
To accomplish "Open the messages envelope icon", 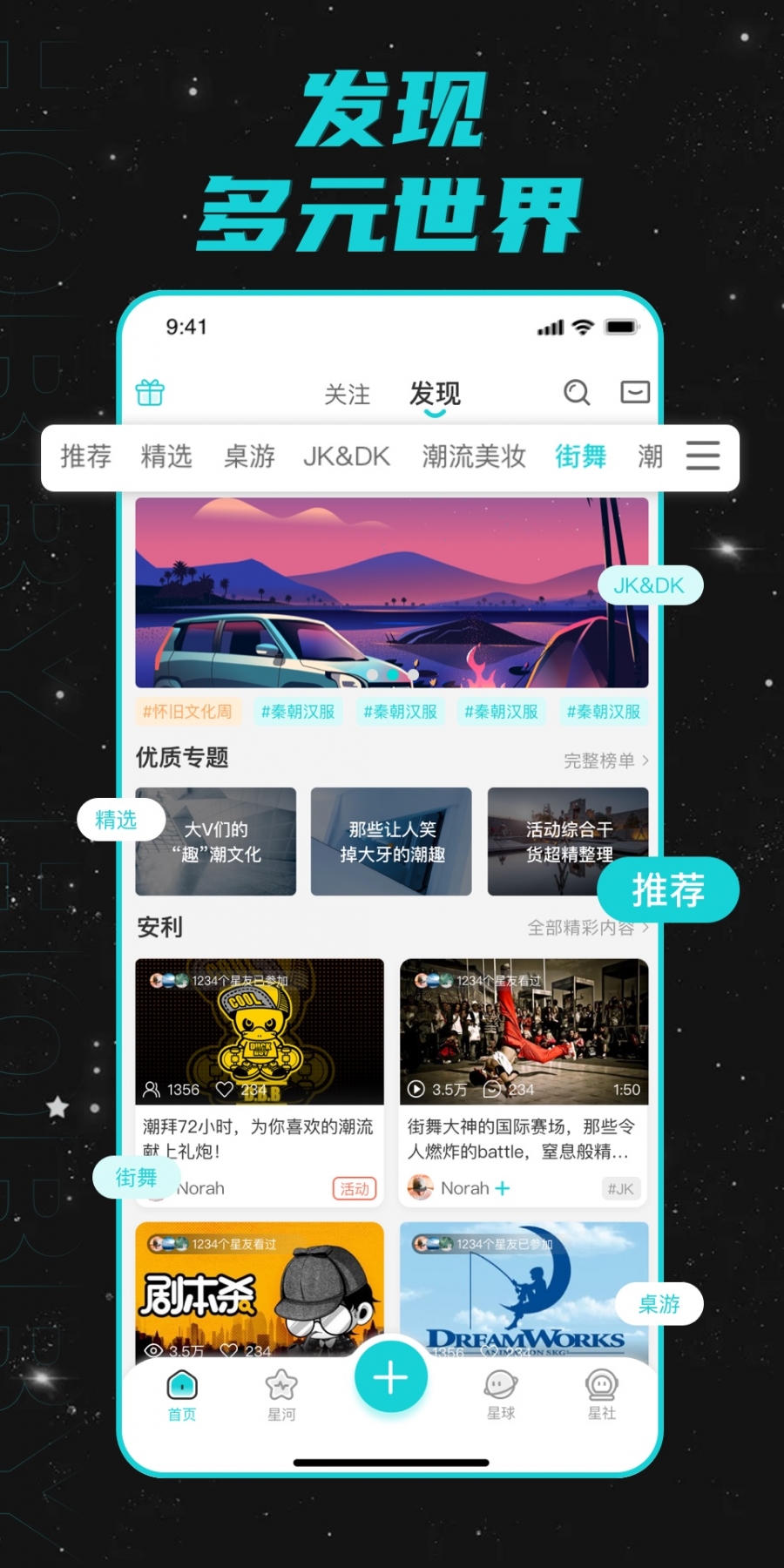I will pos(635,392).
